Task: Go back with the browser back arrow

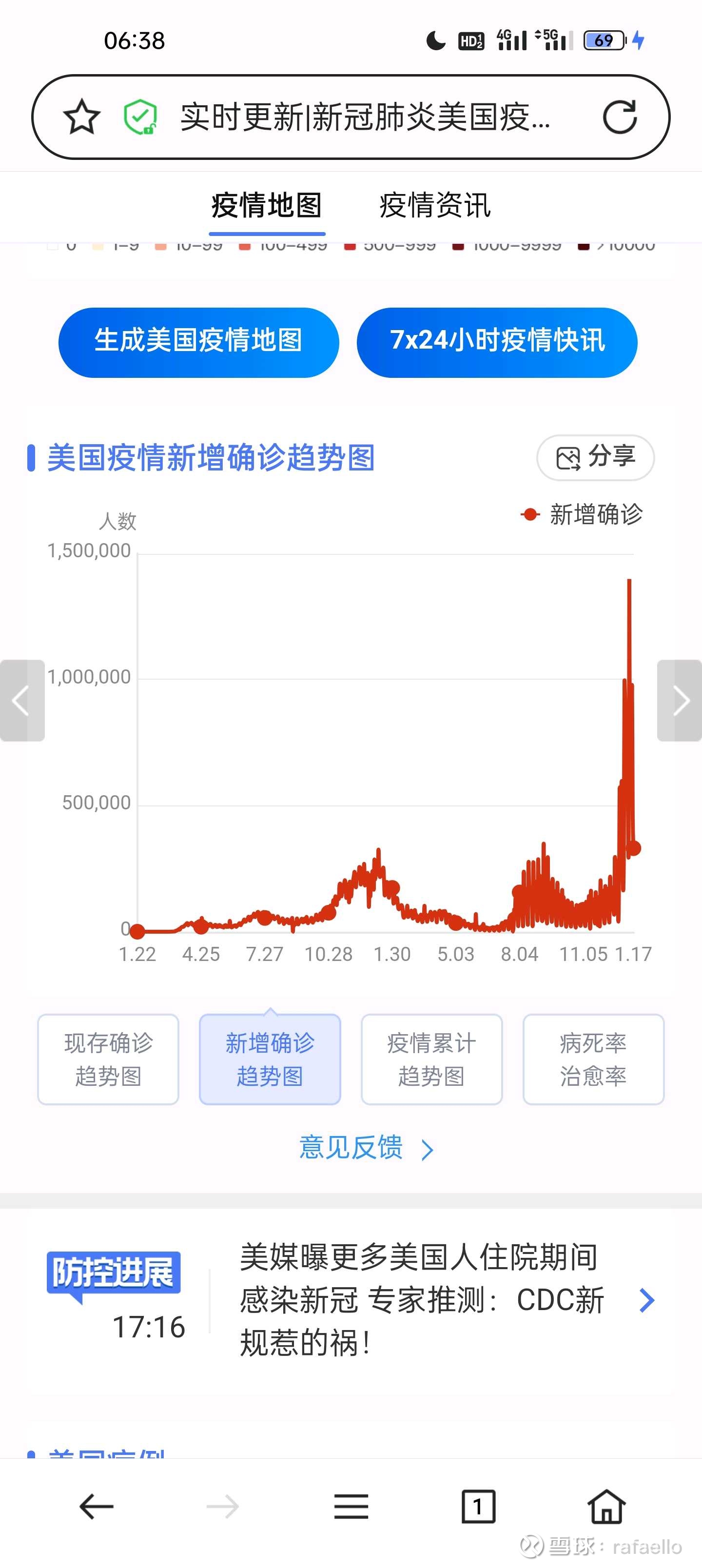Action: pyautogui.click(x=96, y=1507)
